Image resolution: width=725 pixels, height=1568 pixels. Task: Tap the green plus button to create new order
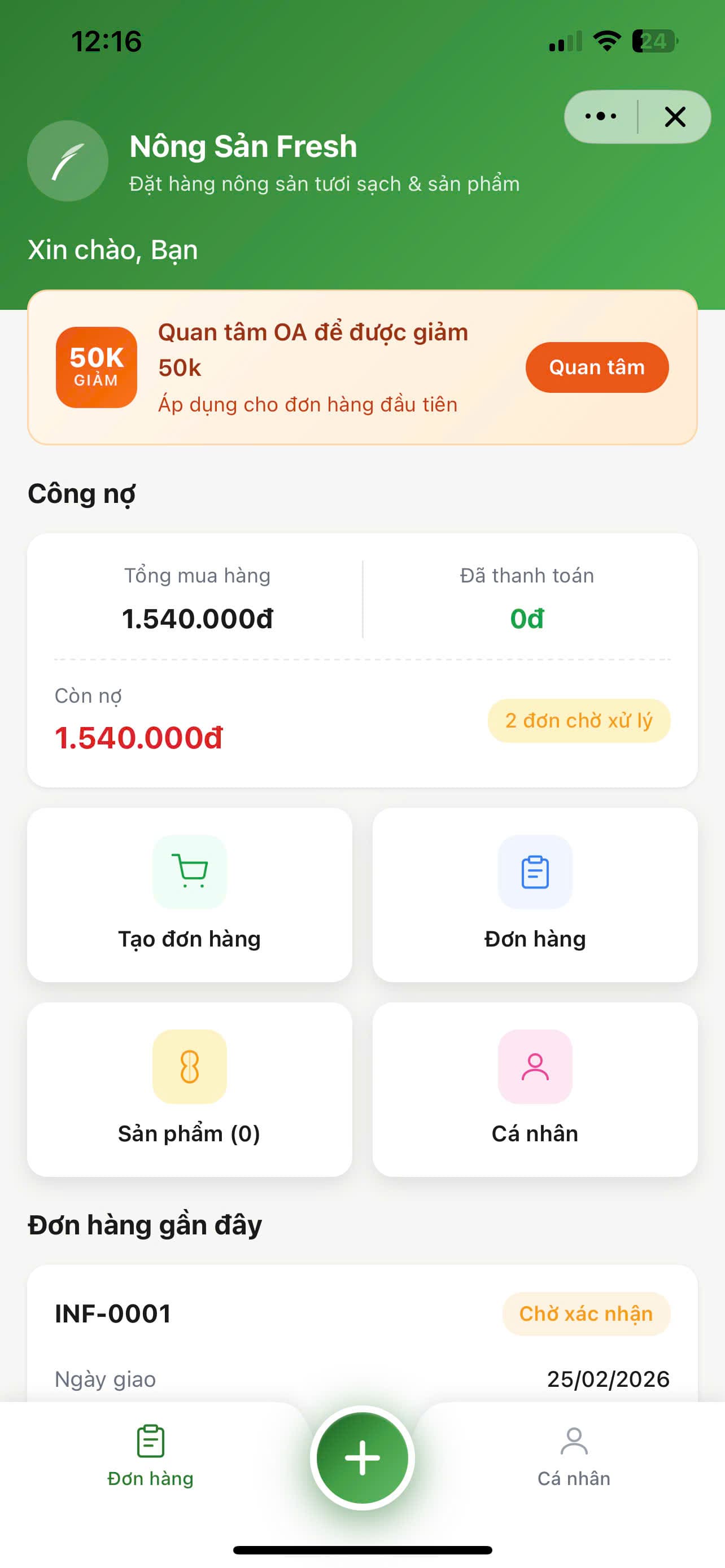[x=362, y=1457]
